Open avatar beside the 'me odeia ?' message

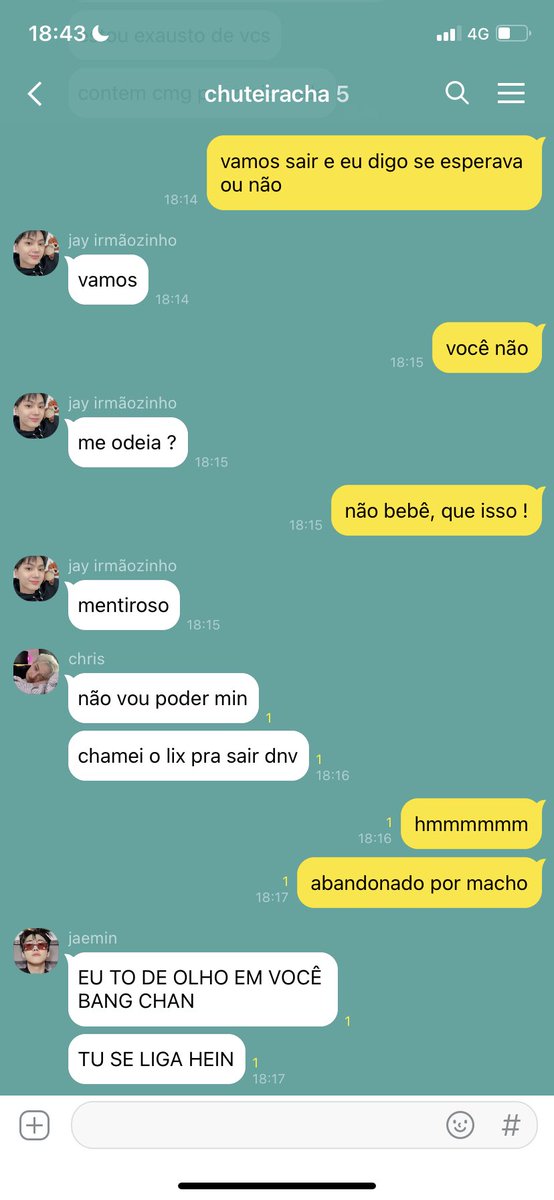point(36,416)
